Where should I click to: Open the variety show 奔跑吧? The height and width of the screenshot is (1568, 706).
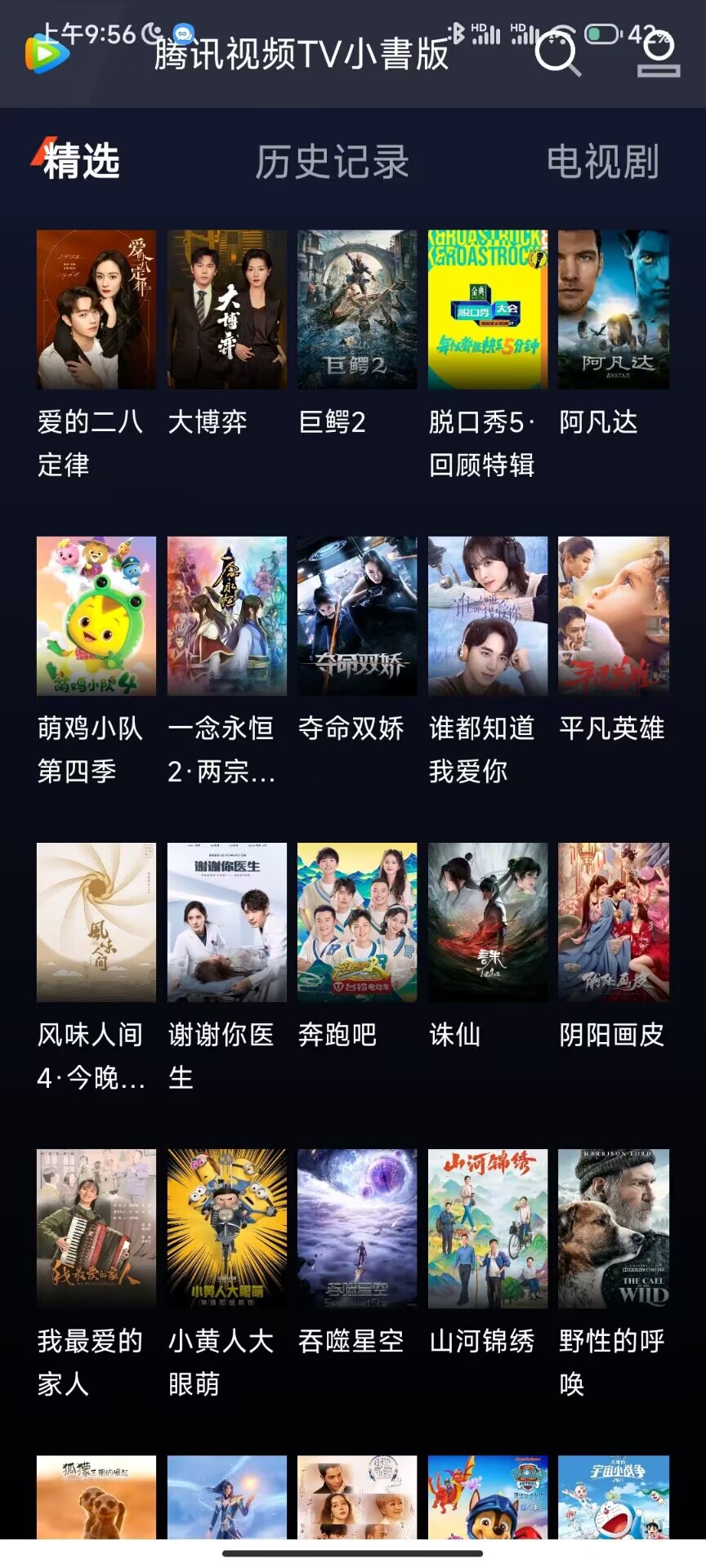click(x=357, y=922)
